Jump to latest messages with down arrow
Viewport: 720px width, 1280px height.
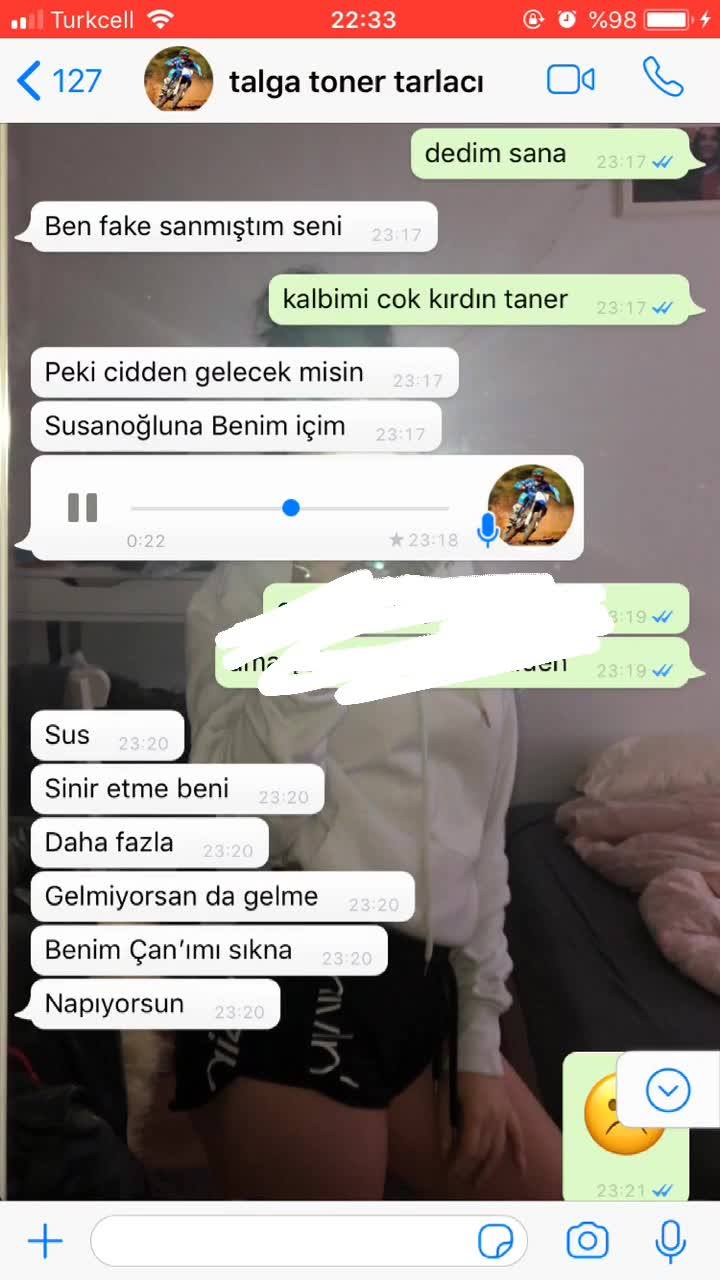point(668,1090)
